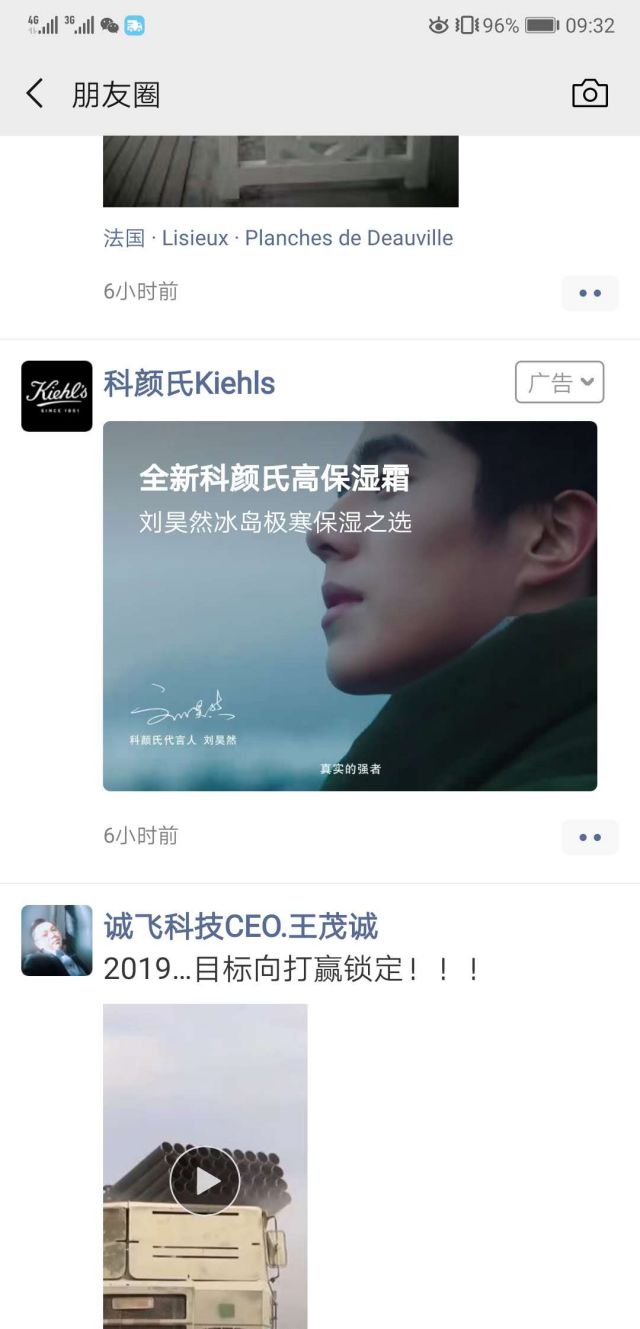Open like/comment menu on the Kiehls ad
This screenshot has height=1329, width=640.
[x=589, y=837]
